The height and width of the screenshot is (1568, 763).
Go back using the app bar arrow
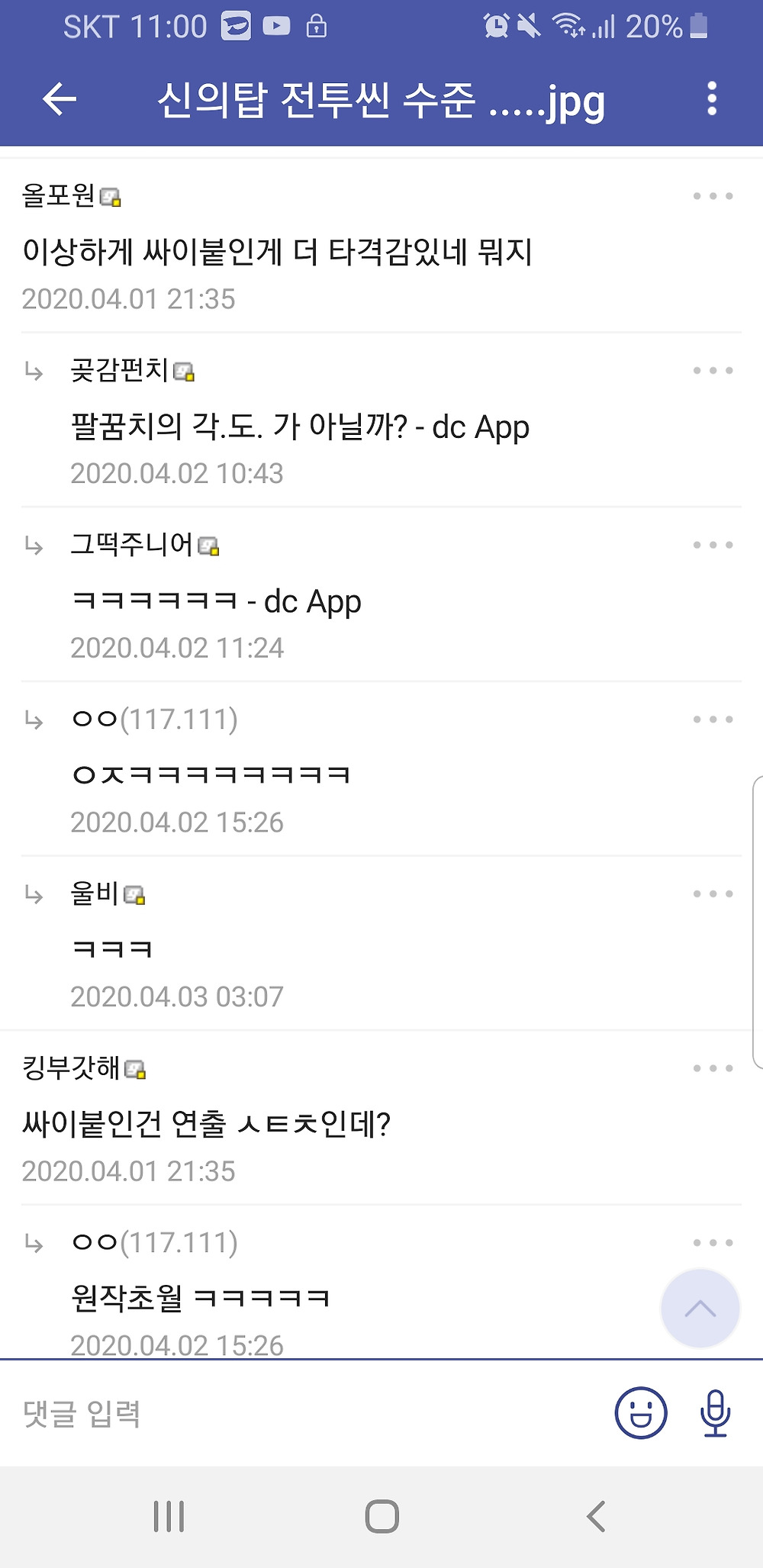[x=60, y=99]
